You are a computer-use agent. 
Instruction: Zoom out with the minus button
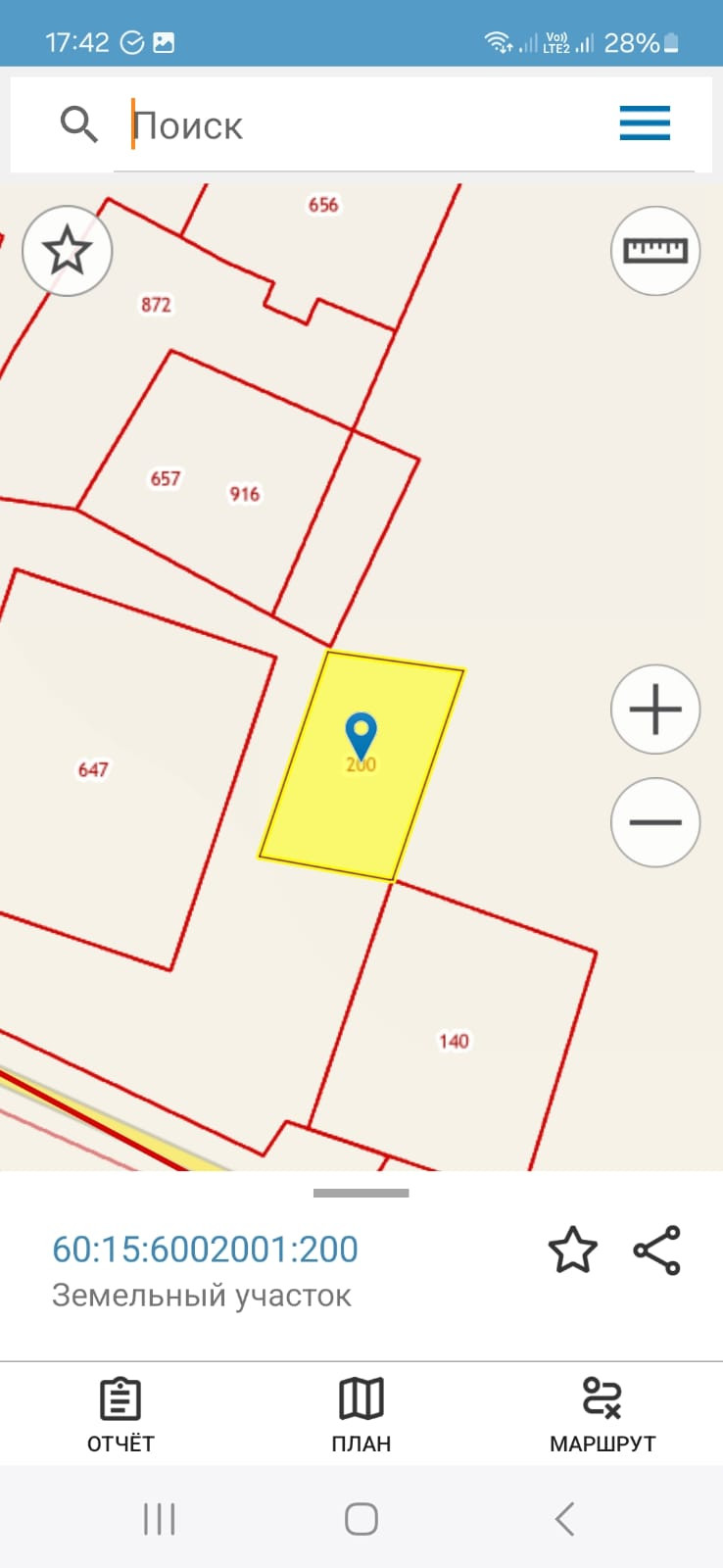(655, 822)
